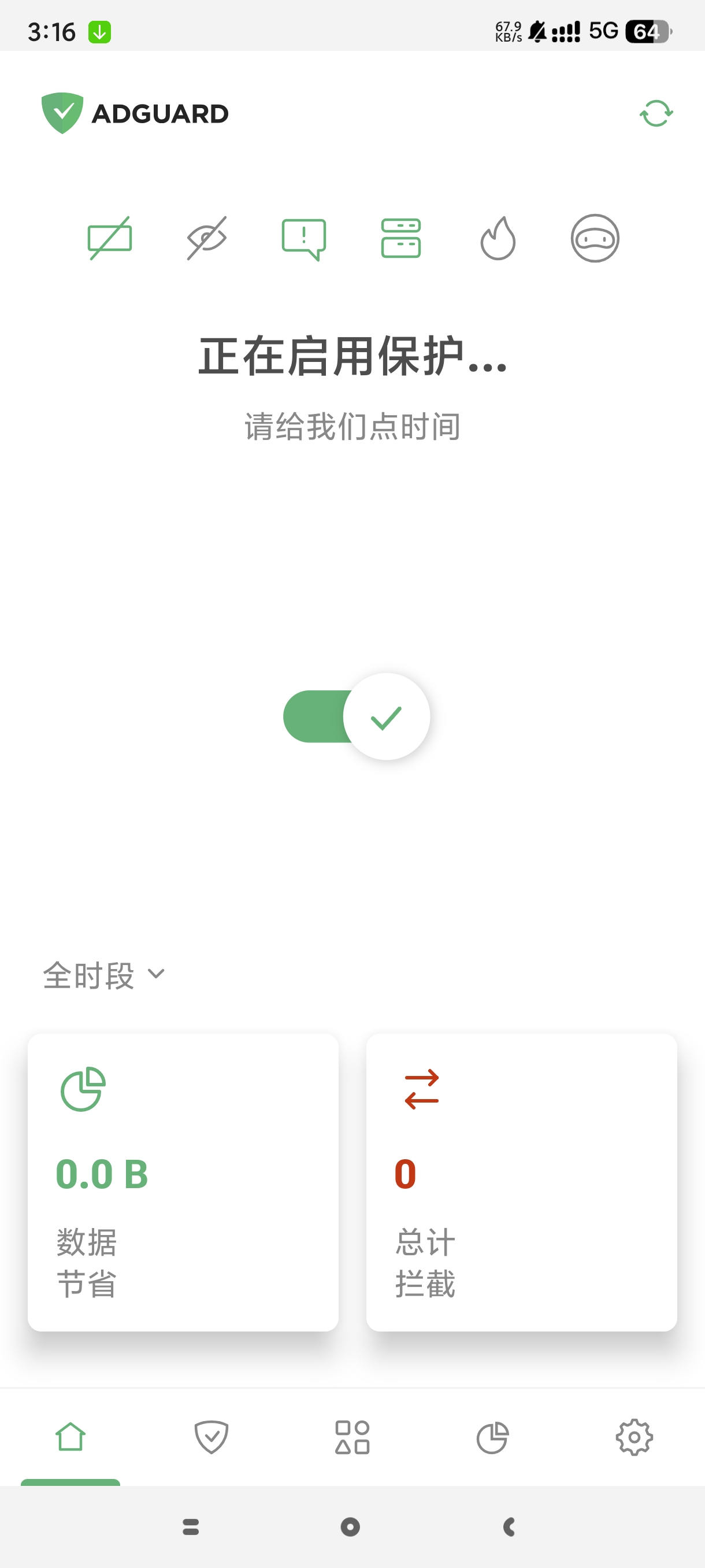Open the browsing security mask icon

[x=594, y=238]
